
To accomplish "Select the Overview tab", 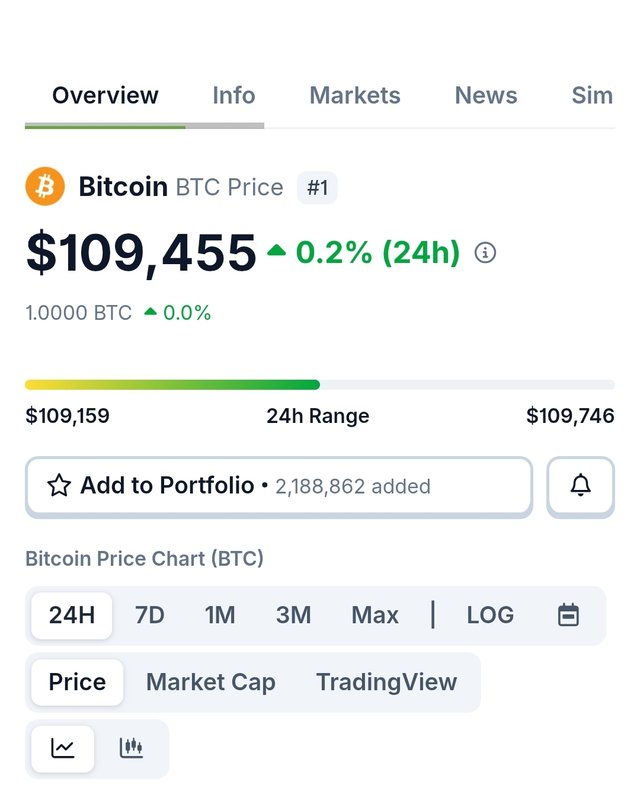I will [105, 96].
